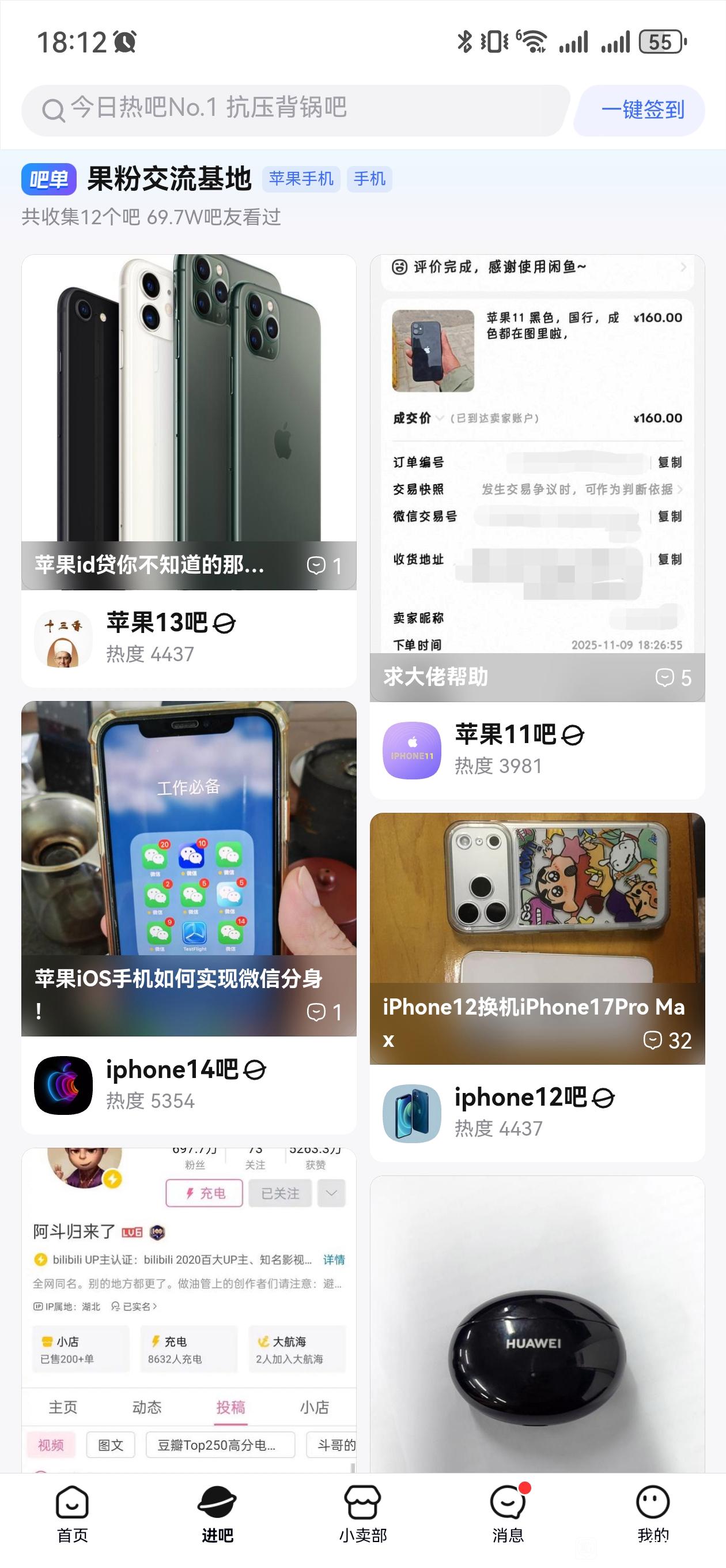Open the post with HUAWEI earbuds case
The height and width of the screenshot is (1568, 726).
pyautogui.click(x=537, y=1327)
